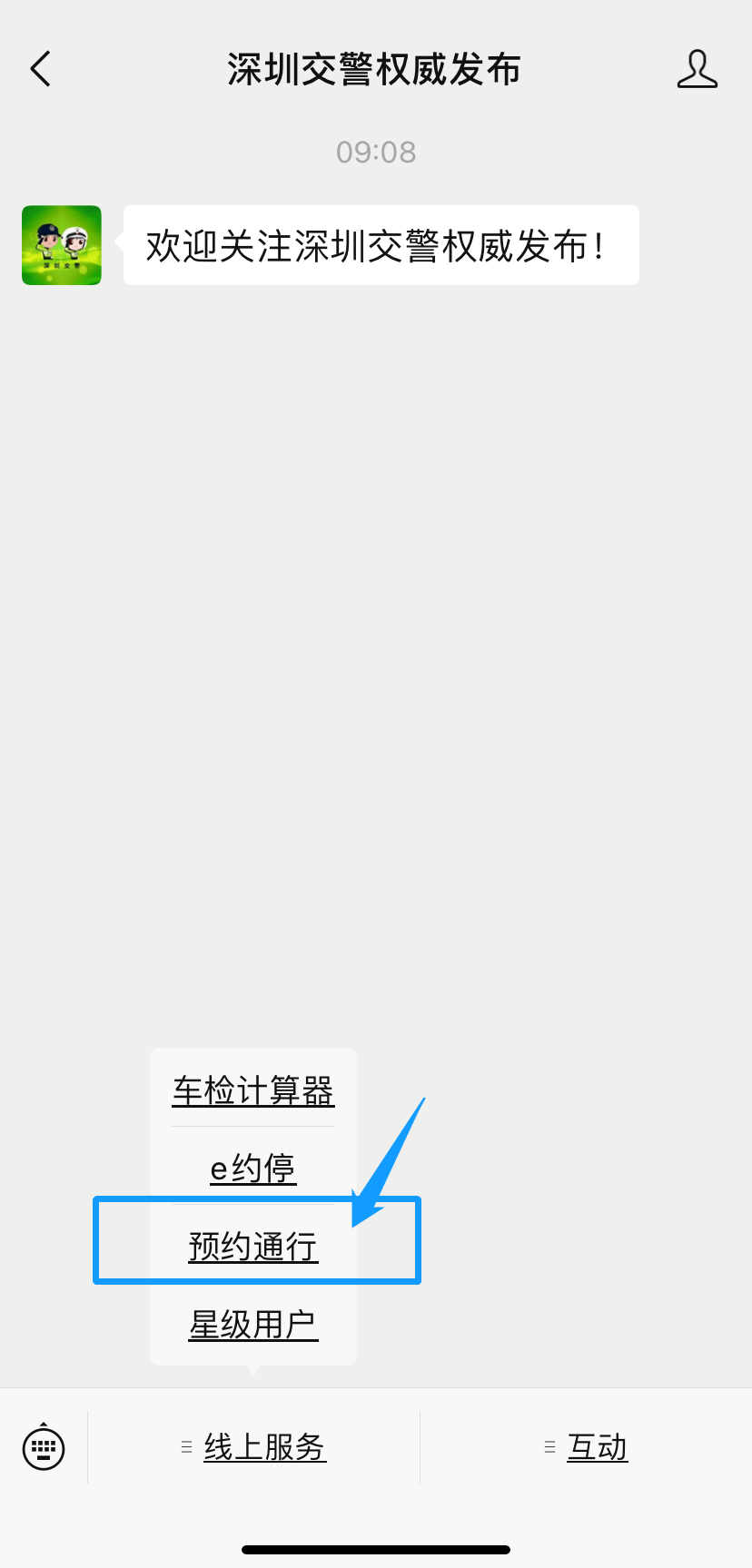Tap the 线上服务 bottom menu
This screenshot has width=752, height=1568.
pos(254,1446)
